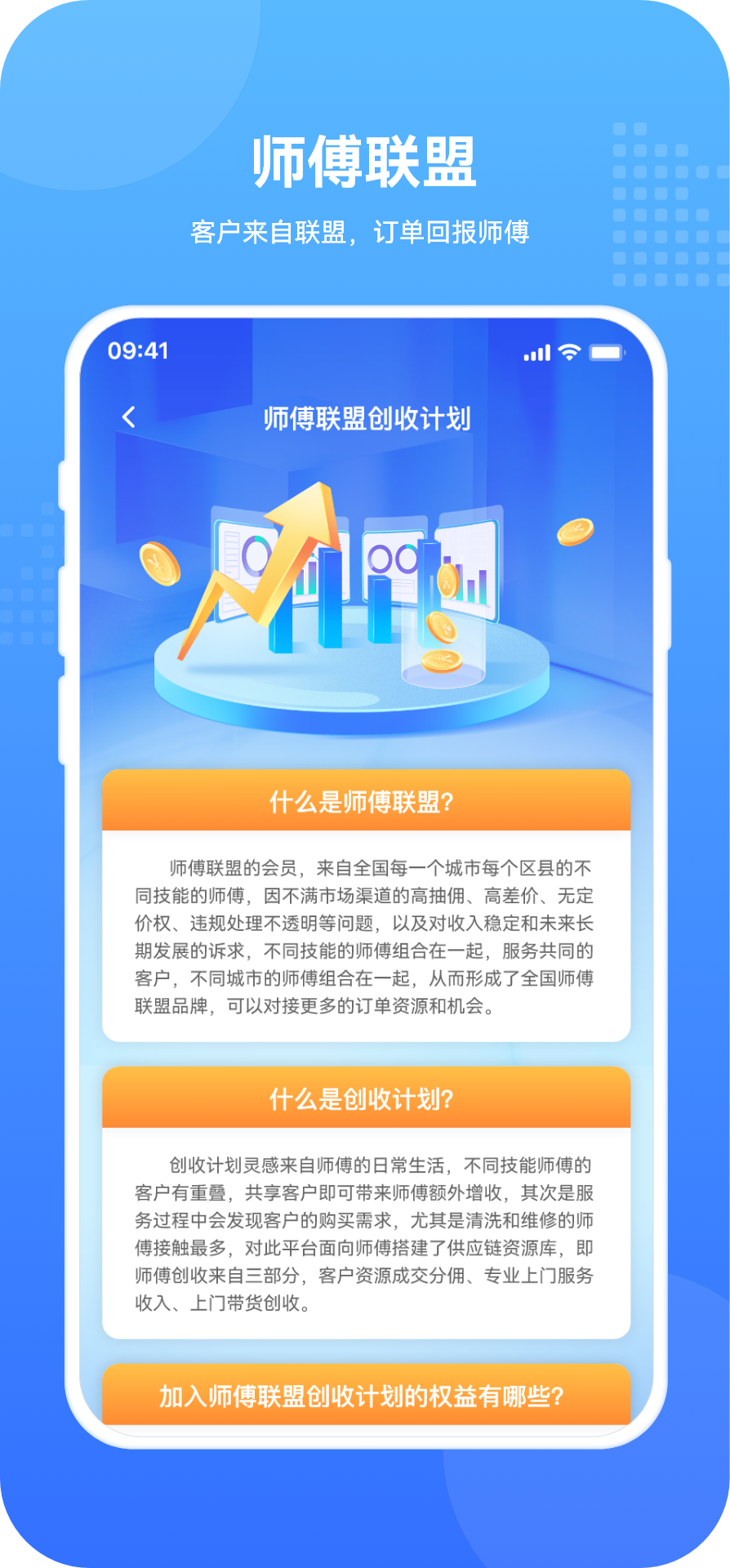Tap the Wi-Fi icon in the status bar

(x=570, y=352)
